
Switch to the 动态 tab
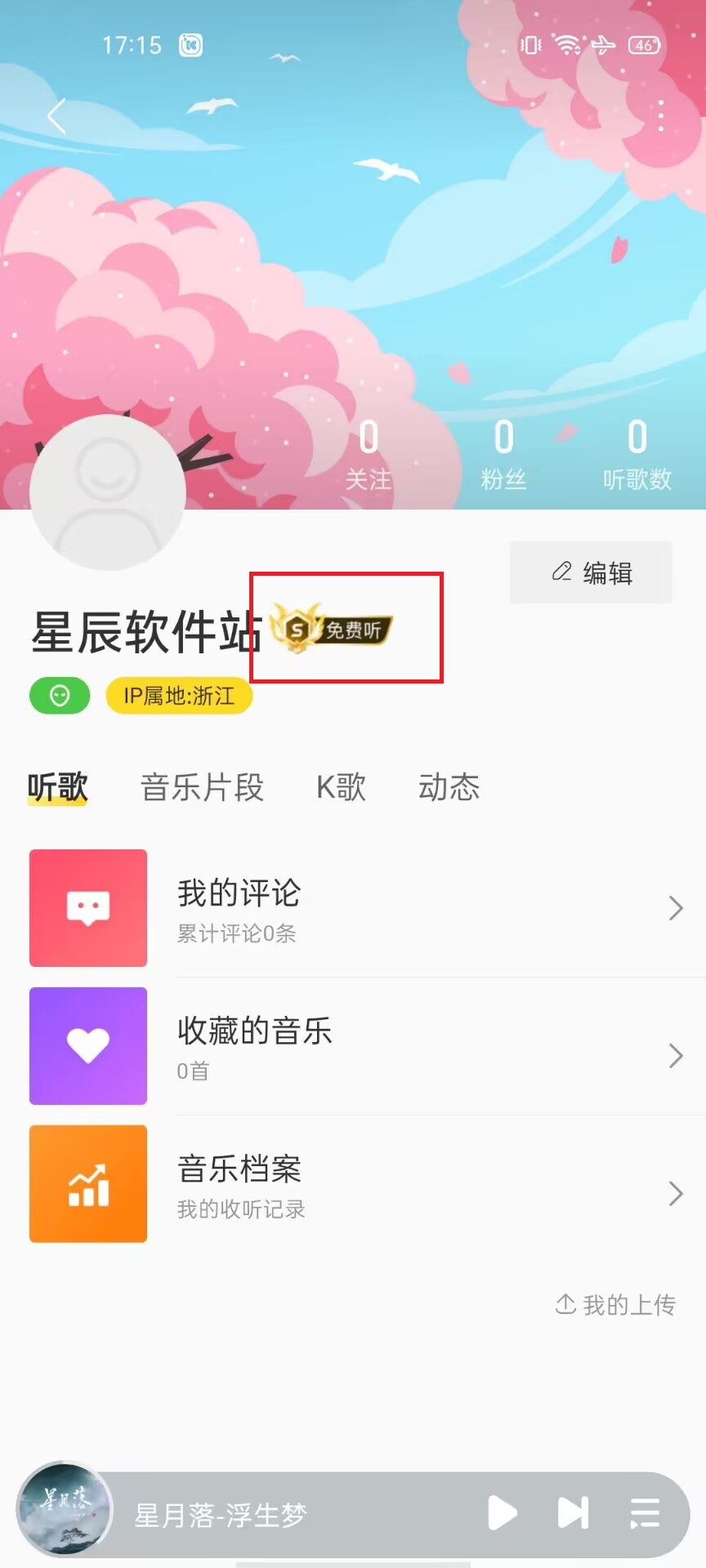(449, 787)
